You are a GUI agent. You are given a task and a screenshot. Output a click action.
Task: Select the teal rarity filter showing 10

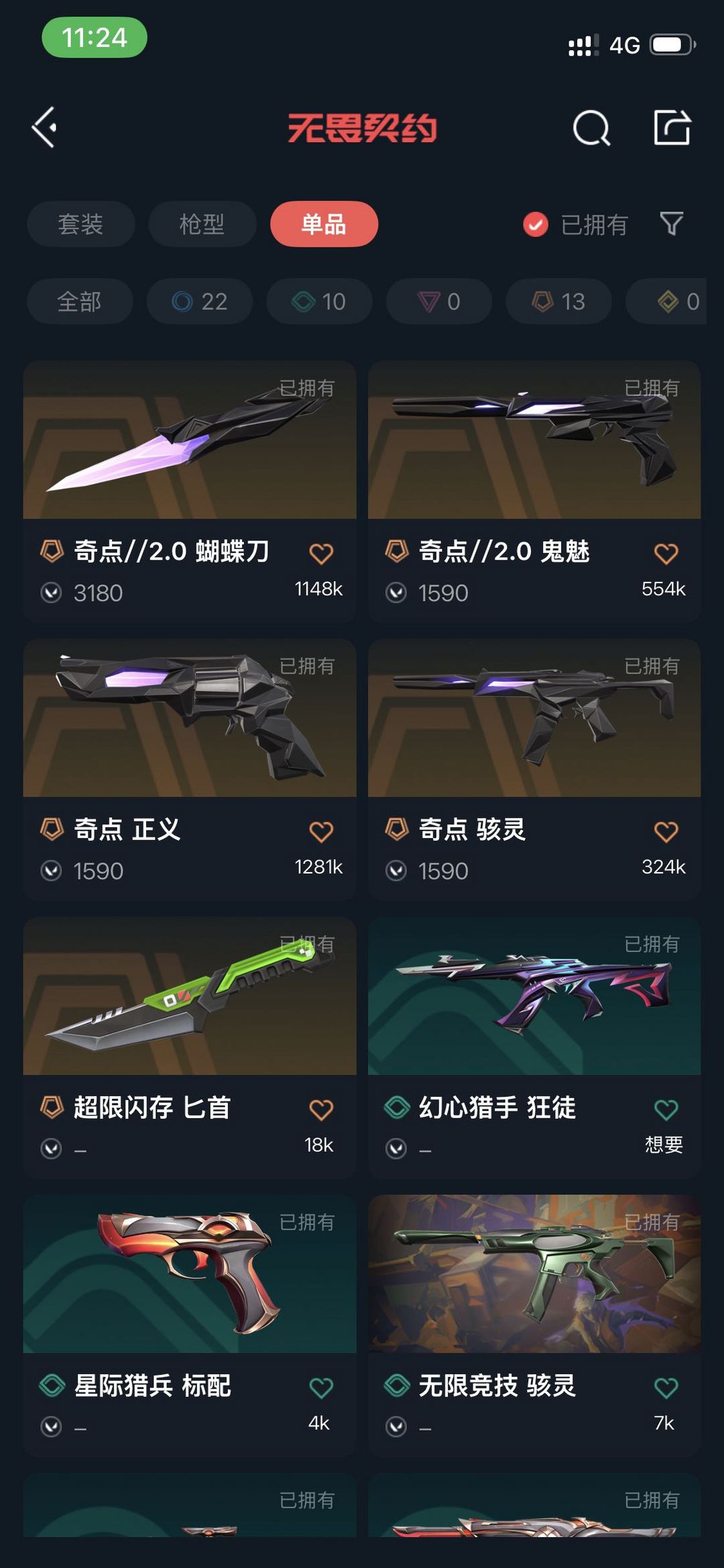point(318,301)
